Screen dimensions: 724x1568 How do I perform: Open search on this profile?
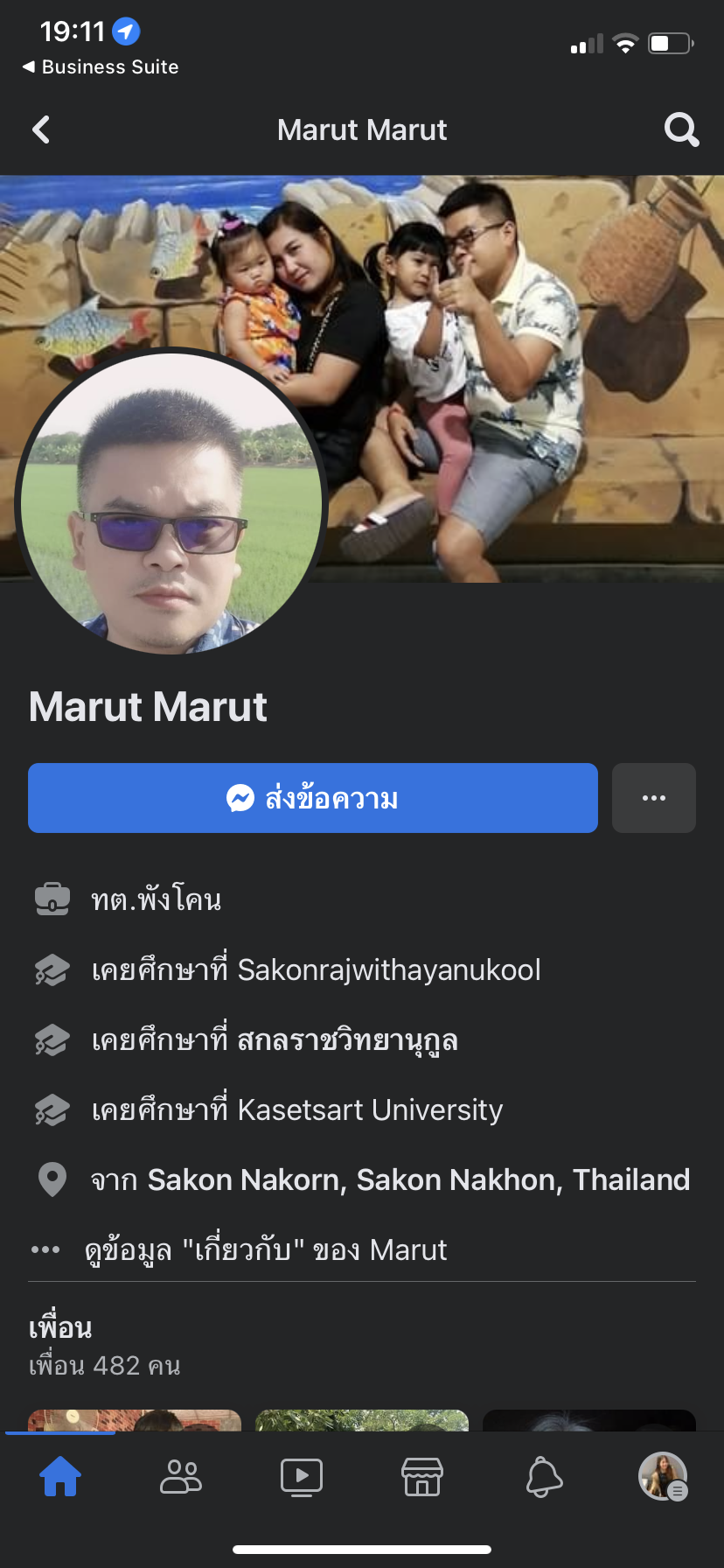point(681,130)
